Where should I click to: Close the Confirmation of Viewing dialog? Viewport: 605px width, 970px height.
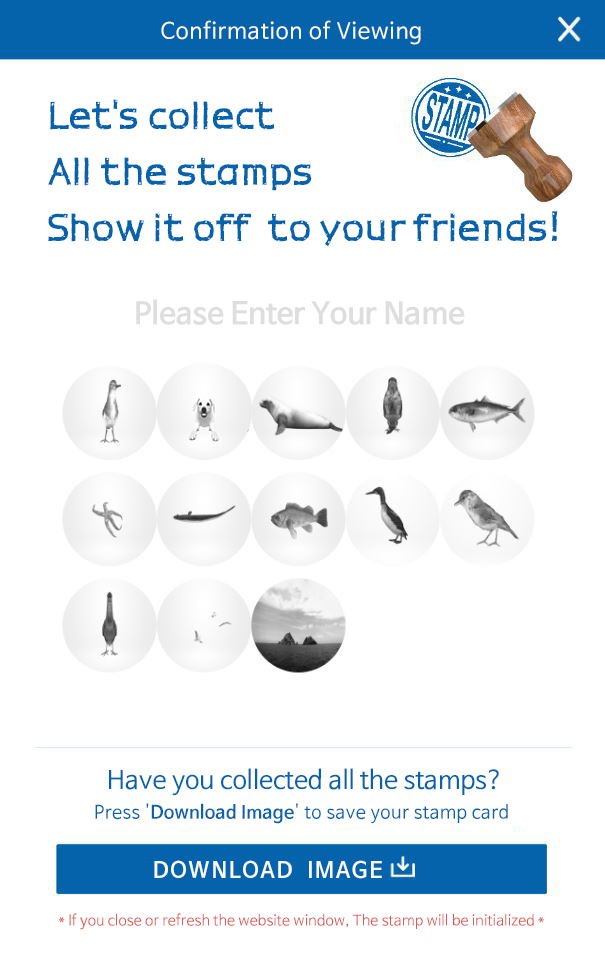coord(569,30)
